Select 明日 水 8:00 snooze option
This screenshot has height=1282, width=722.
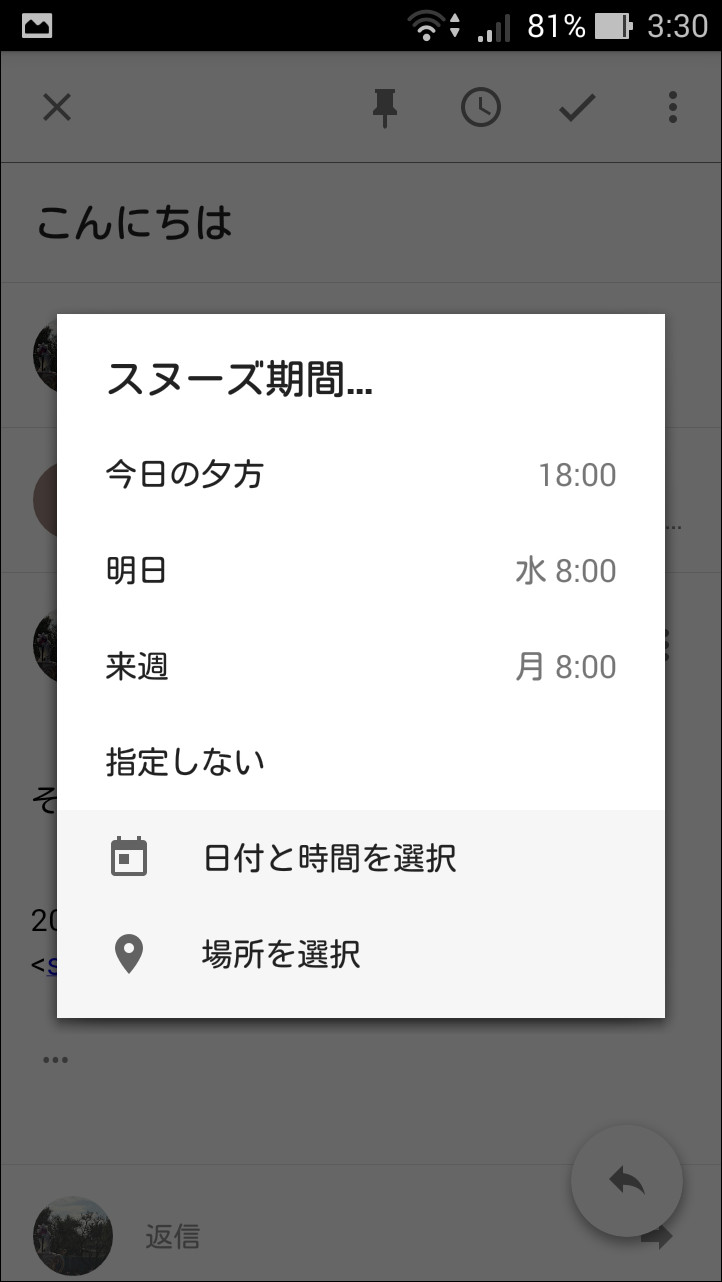tap(360, 570)
